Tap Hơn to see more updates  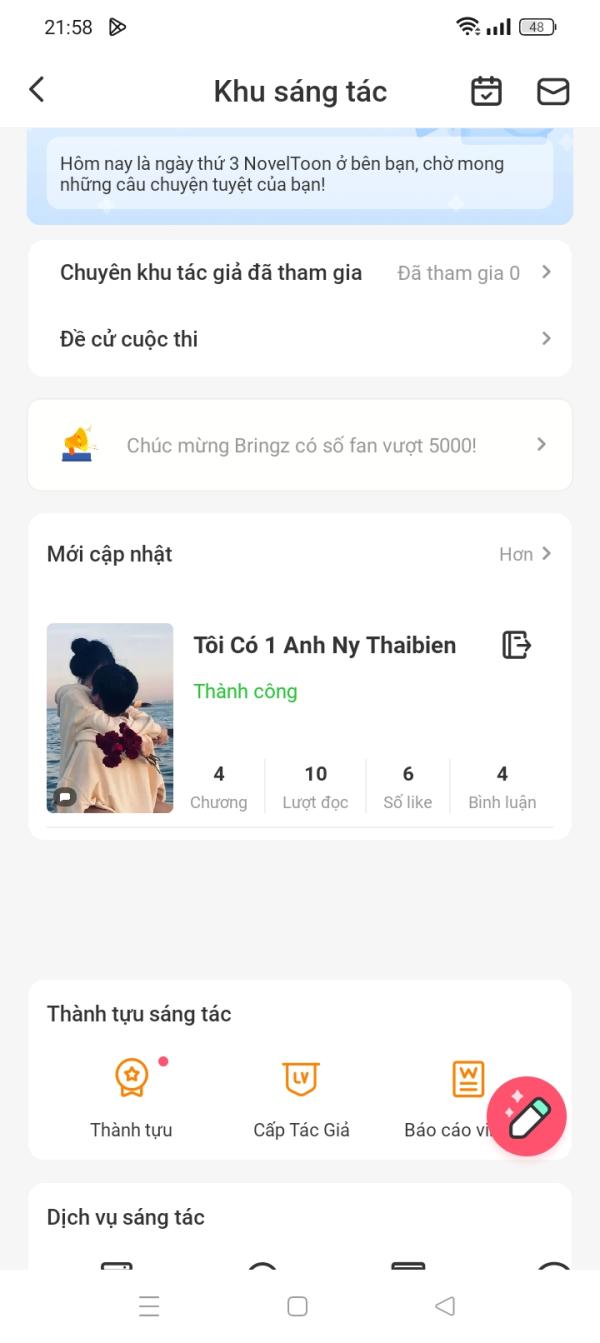pyautogui.click(x=525, y=554)
